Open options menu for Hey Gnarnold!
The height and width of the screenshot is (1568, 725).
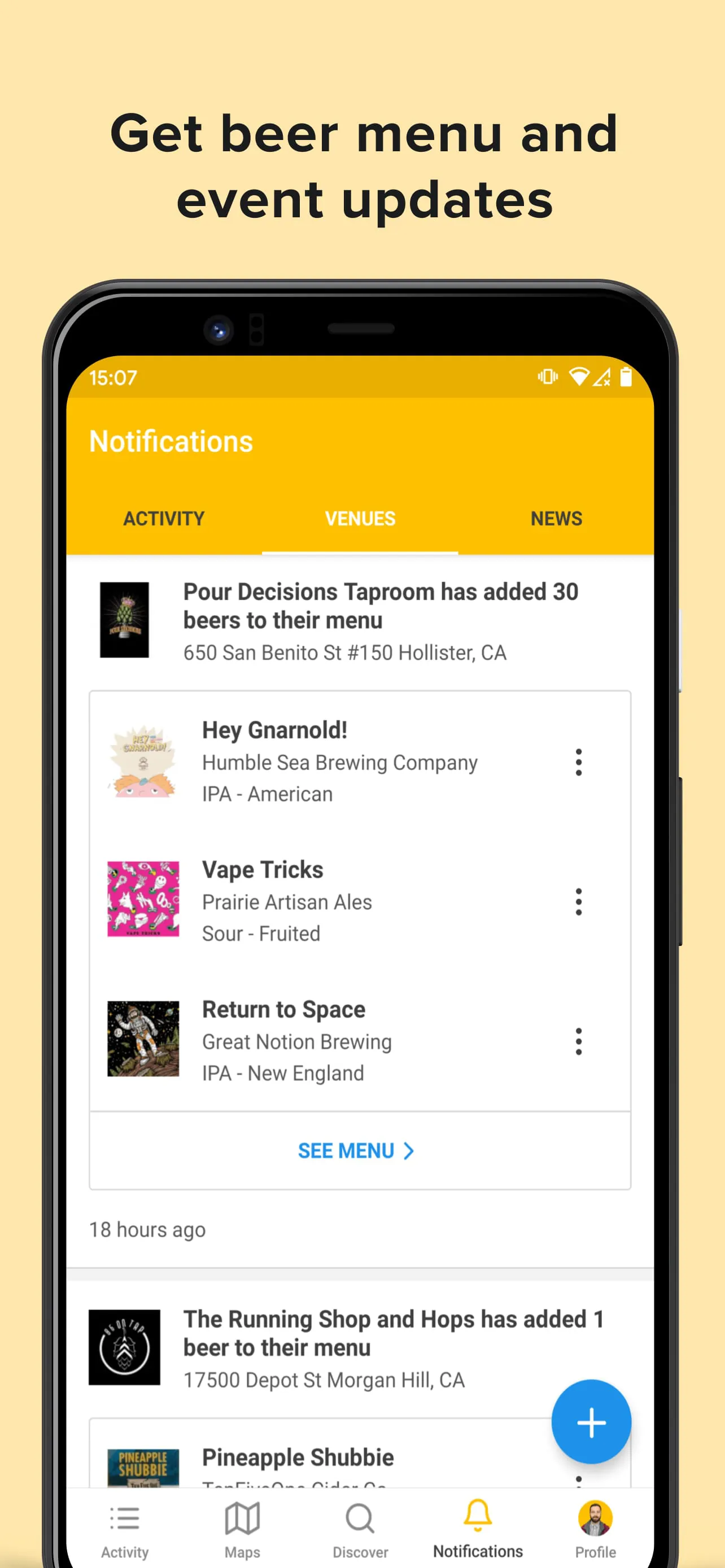(578, 761)
